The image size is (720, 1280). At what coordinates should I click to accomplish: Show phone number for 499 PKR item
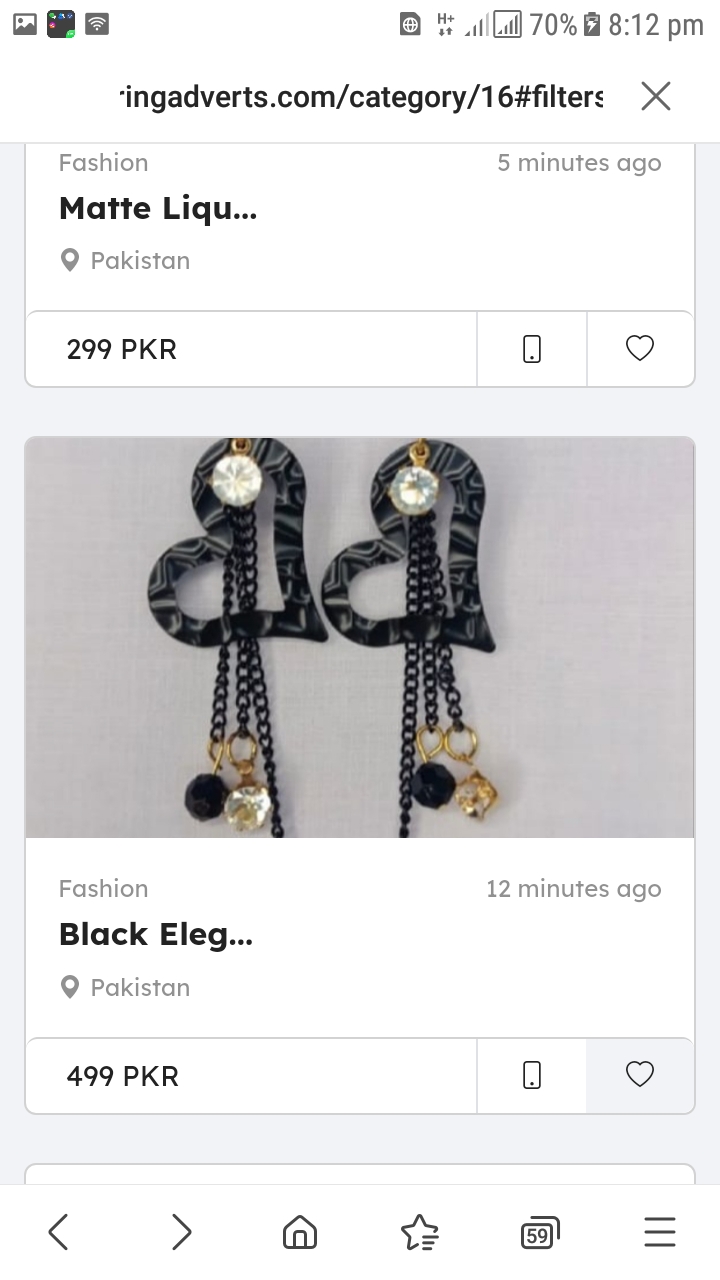point(532,1076)
